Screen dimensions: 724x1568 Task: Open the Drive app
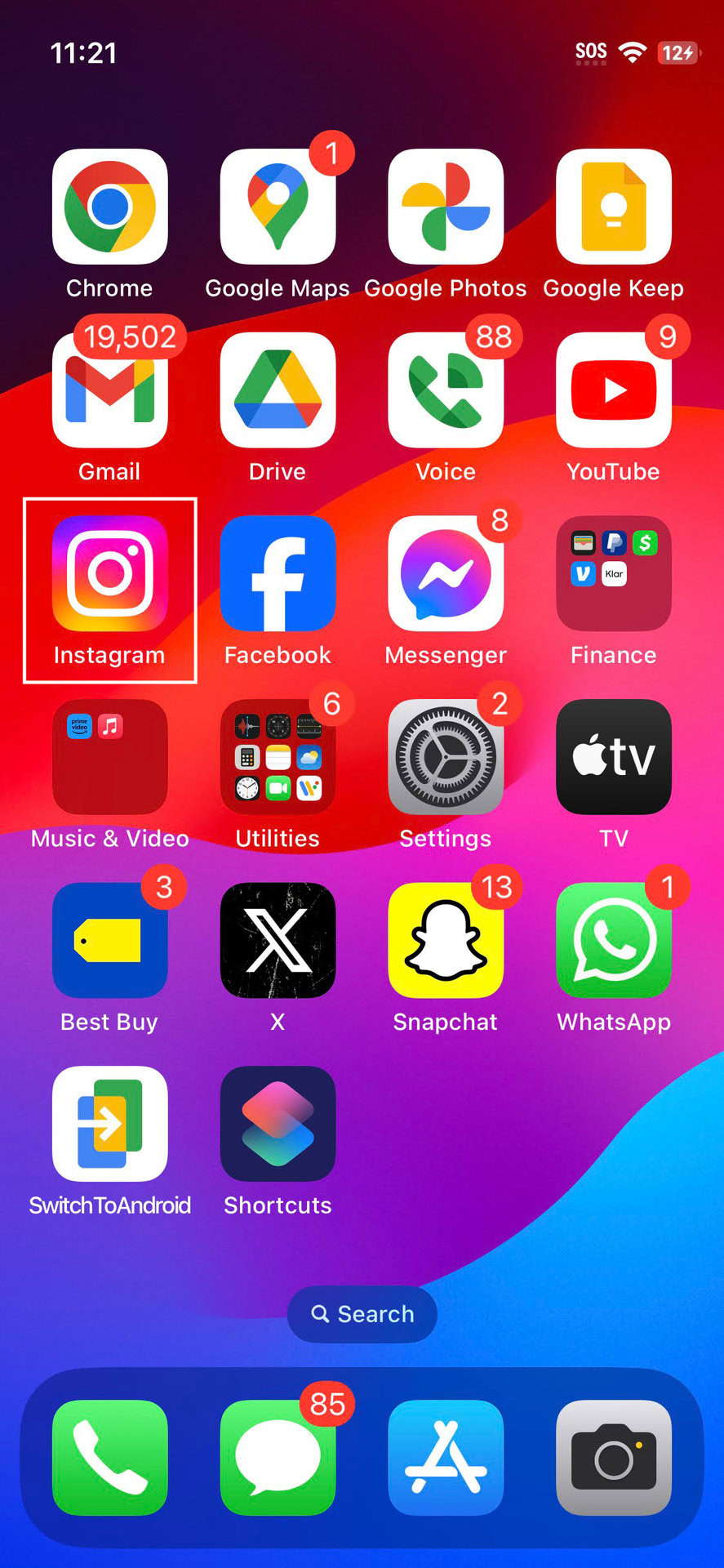coord(278,390)
